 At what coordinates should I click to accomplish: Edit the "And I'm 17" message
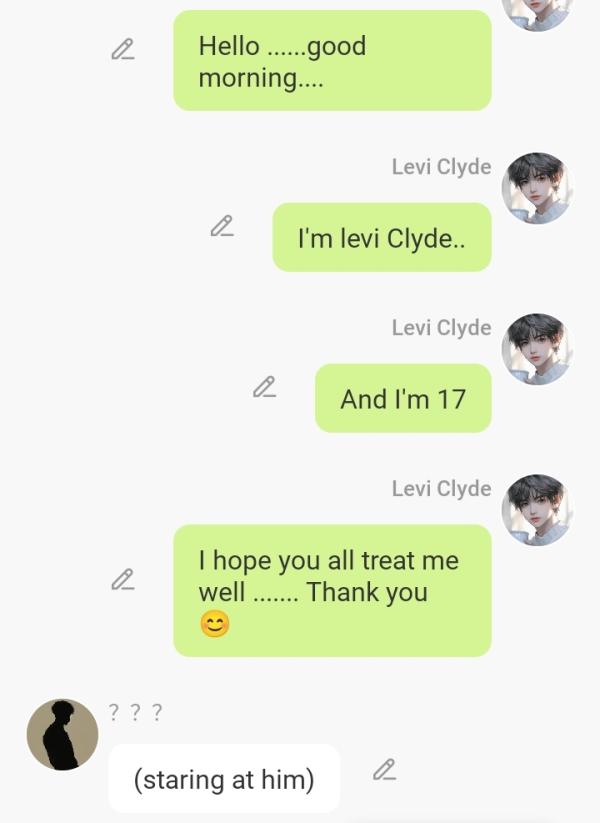[264, 388]
